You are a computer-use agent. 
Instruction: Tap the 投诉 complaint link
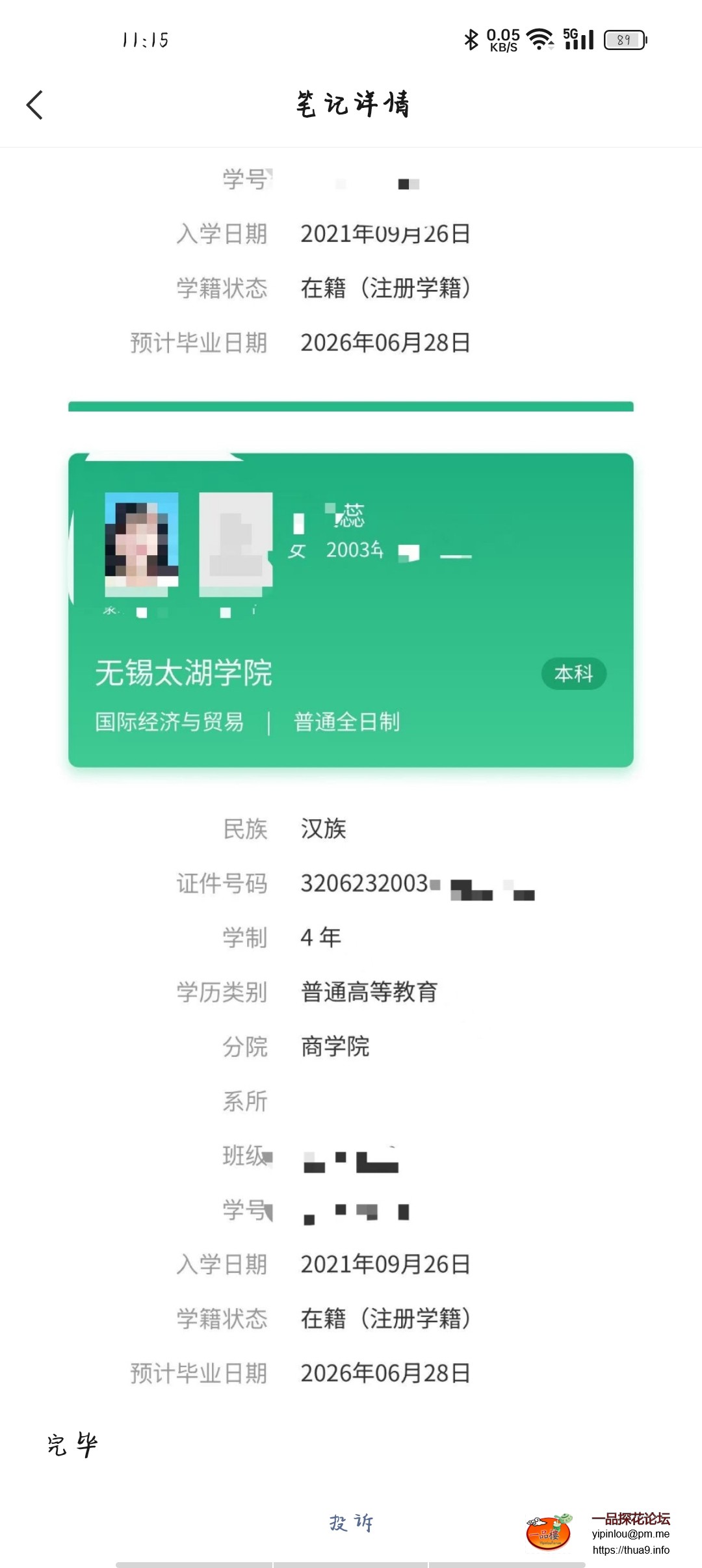click(351, 1522)
